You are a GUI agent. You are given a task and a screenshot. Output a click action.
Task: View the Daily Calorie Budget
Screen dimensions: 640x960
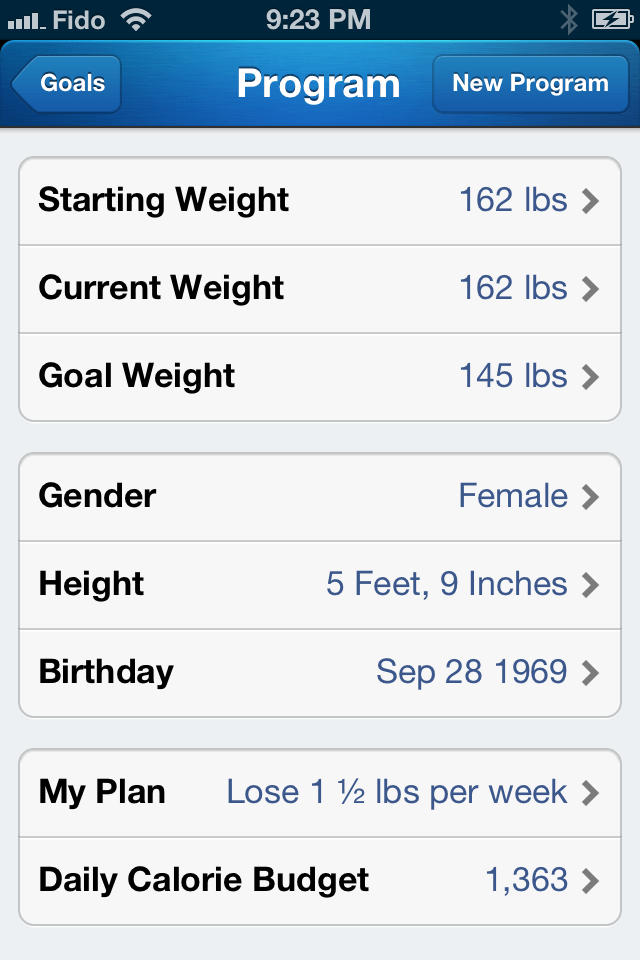(x=320, y=880)
